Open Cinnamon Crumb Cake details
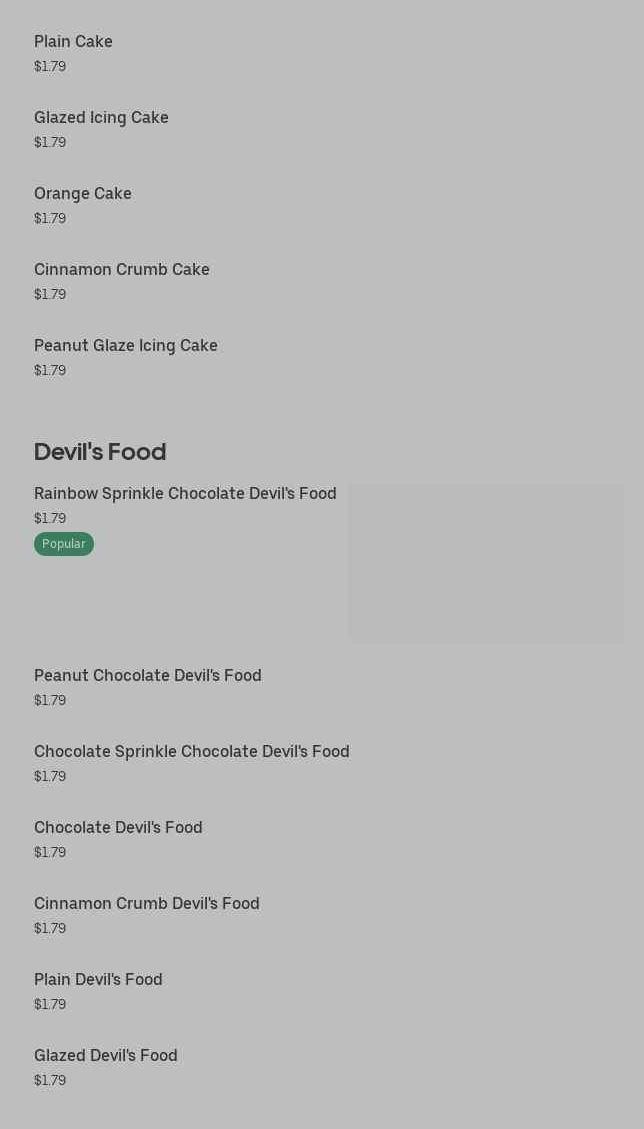This screenshot has width=644, height=1129. tap(122, 270)
